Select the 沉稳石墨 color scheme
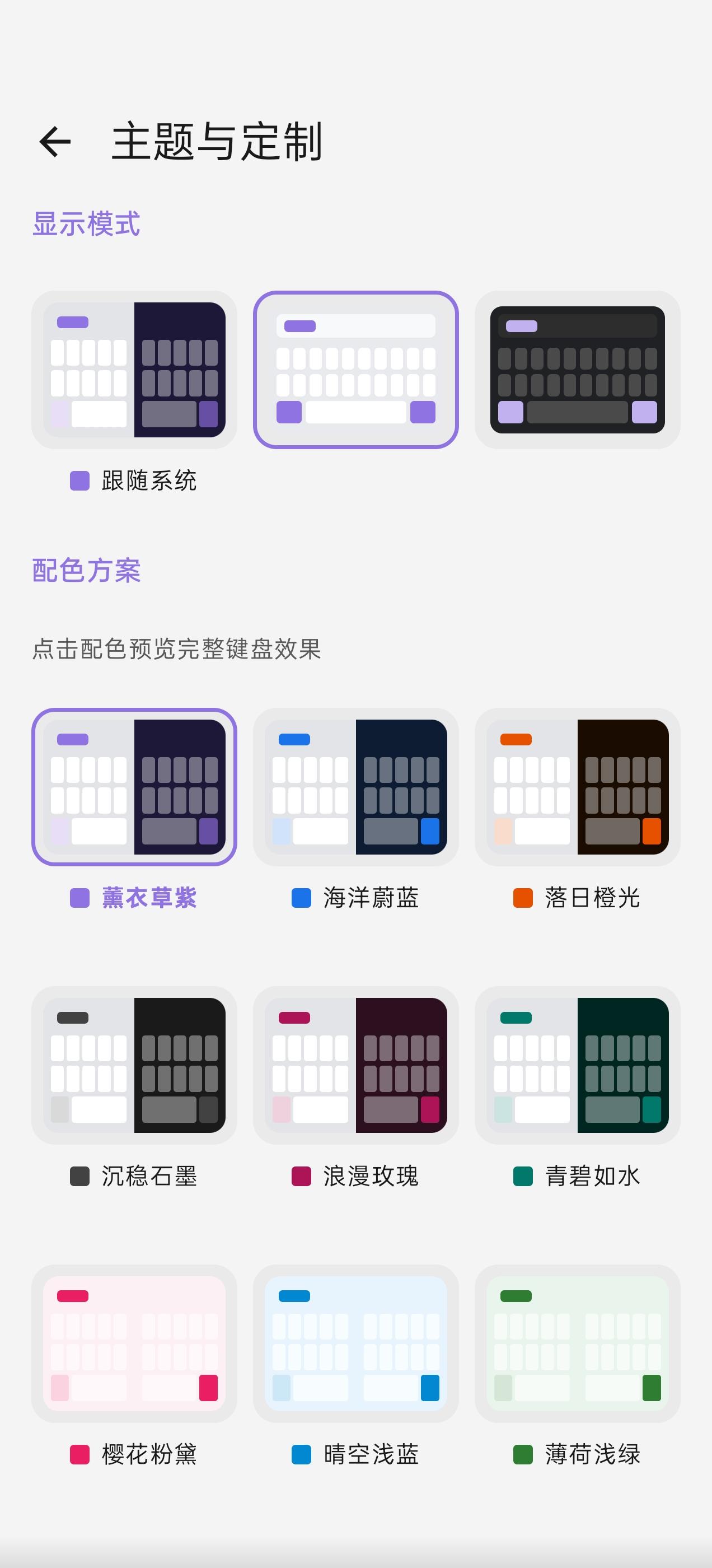 134,1065
